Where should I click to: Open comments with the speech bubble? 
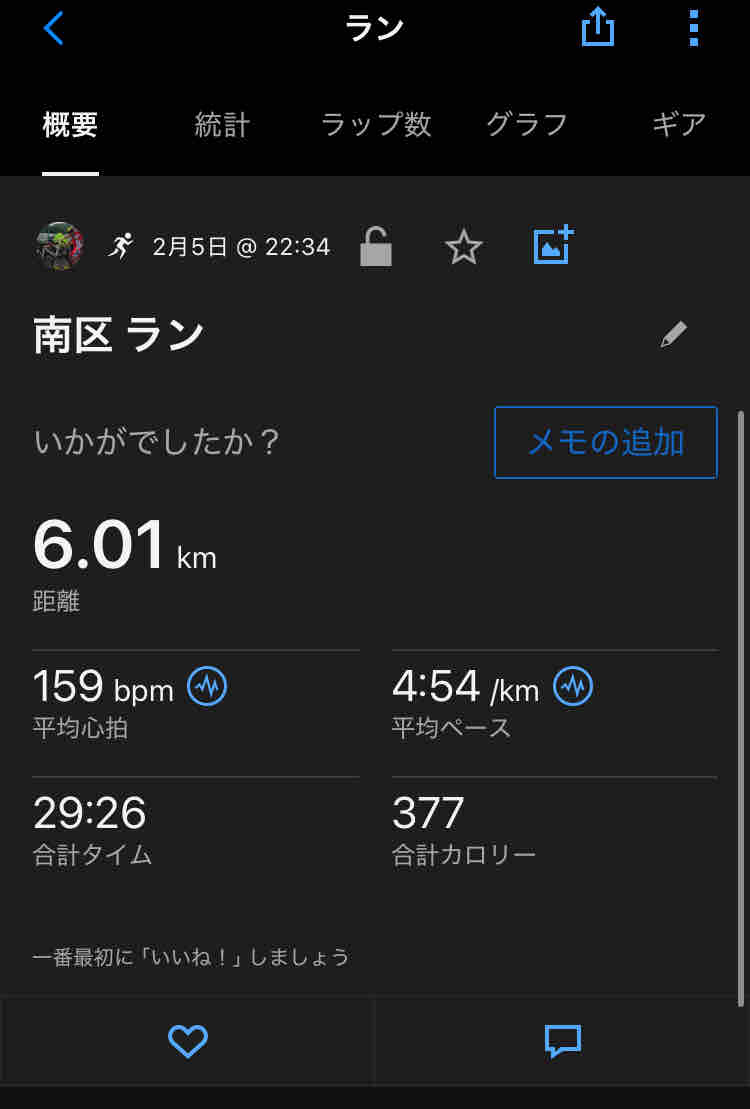[x=562, y=1041]
